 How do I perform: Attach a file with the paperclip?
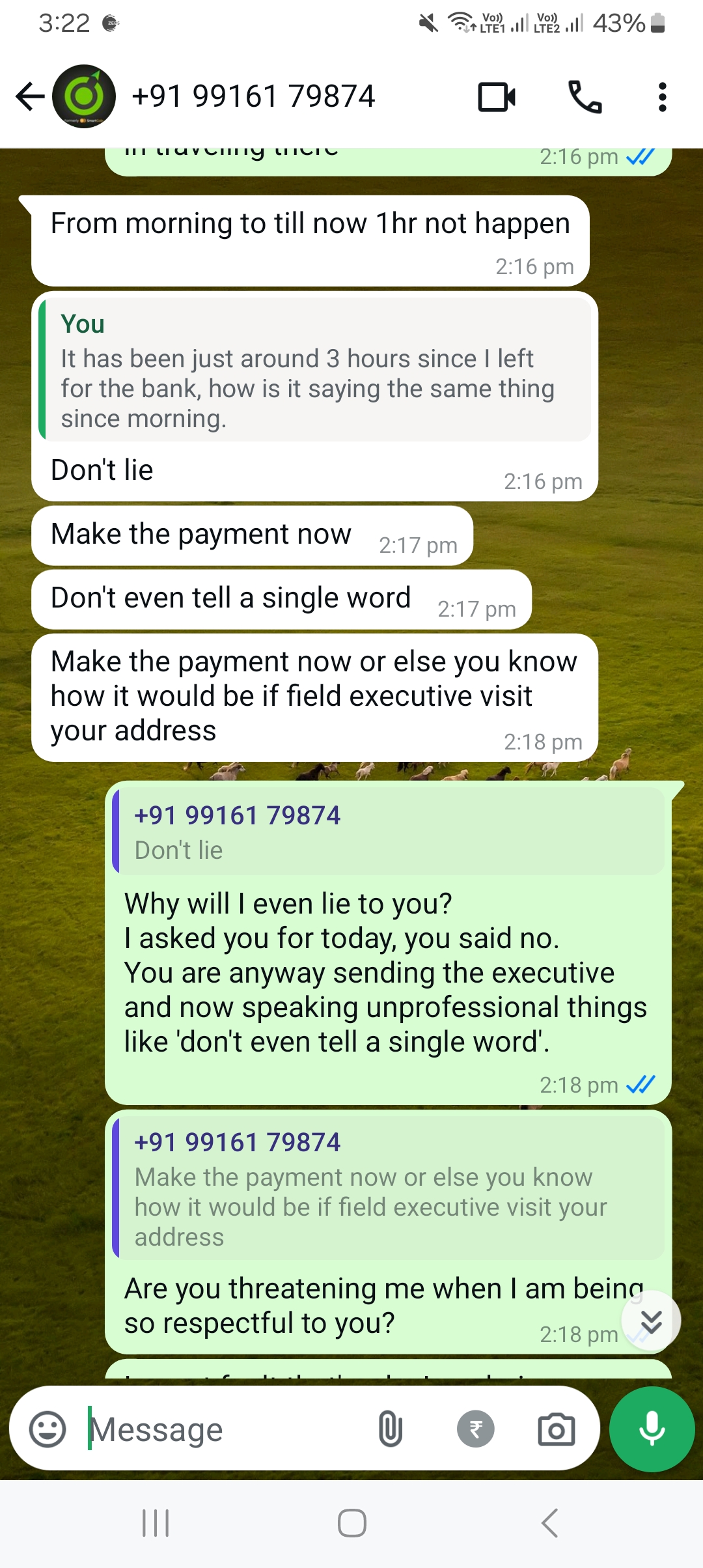[390, 1429]
